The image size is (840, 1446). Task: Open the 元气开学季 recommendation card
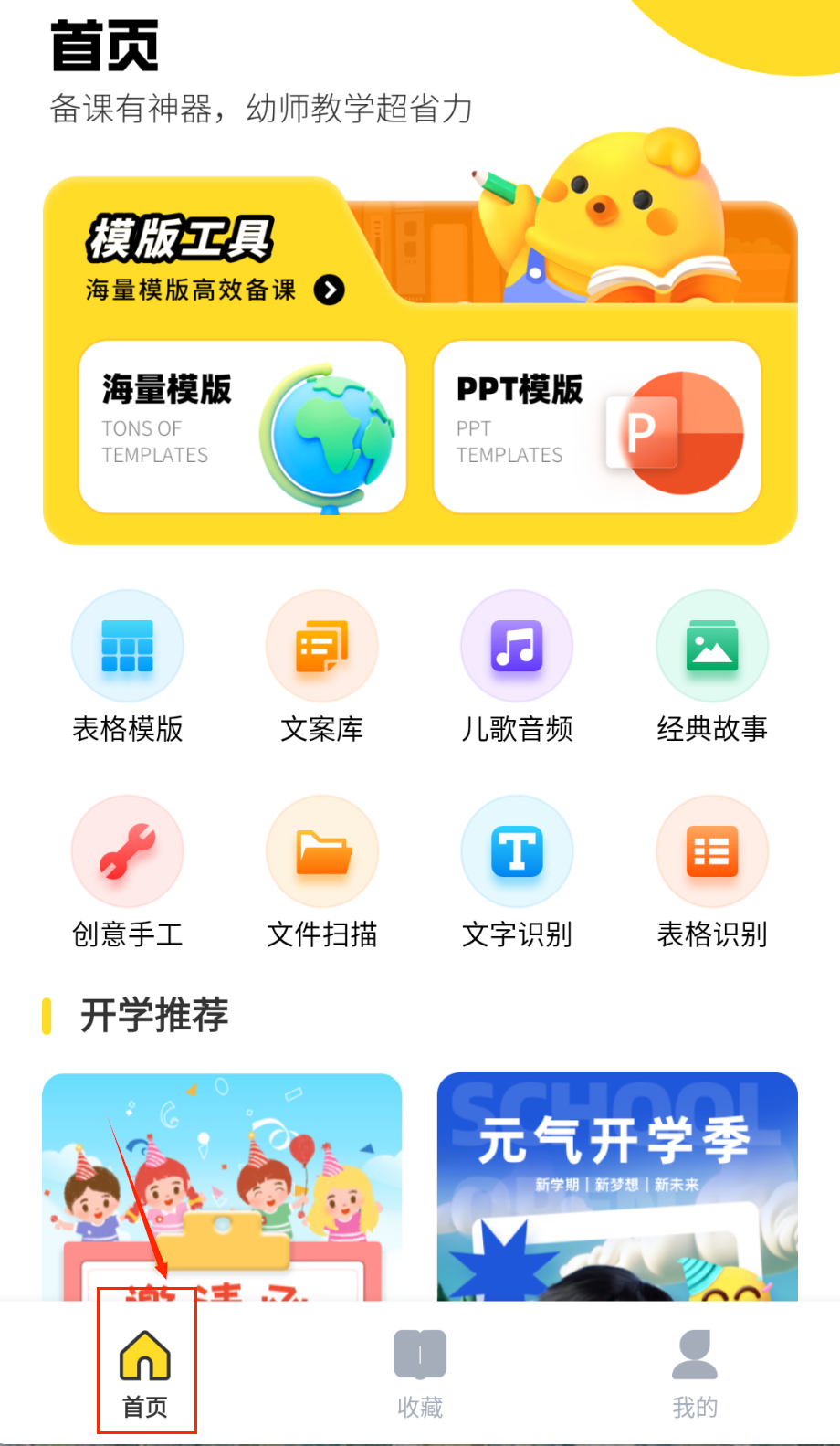click(617, 1186)
